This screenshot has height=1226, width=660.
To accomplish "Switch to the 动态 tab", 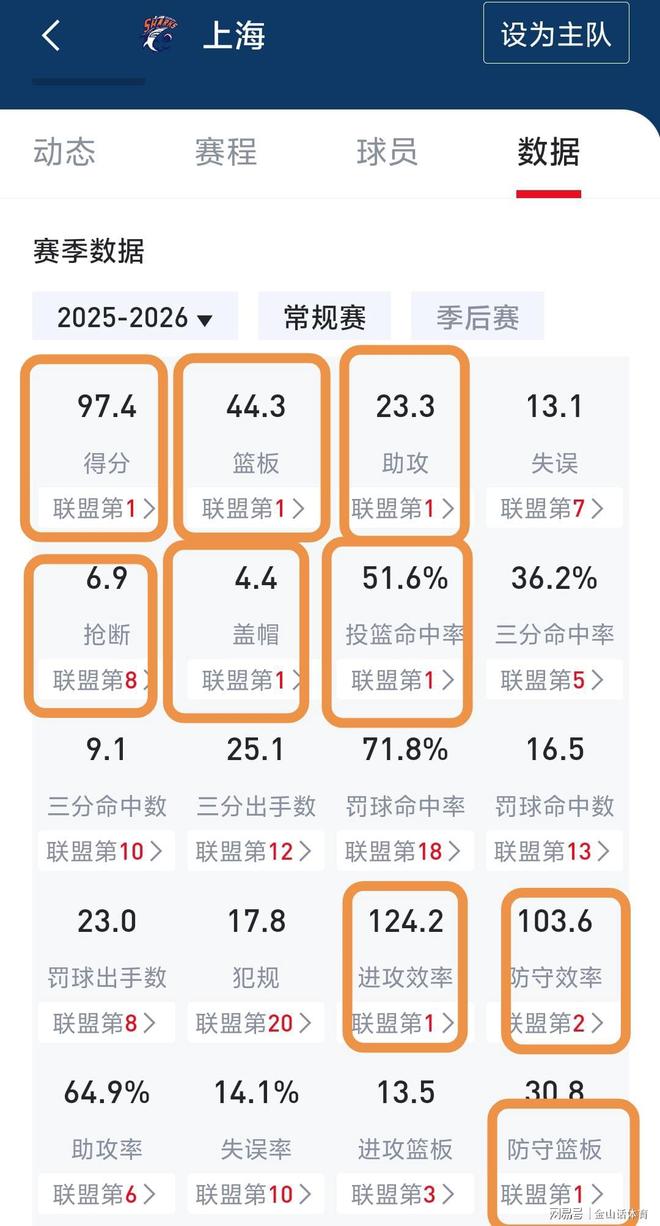I will [x=65, y=152].
